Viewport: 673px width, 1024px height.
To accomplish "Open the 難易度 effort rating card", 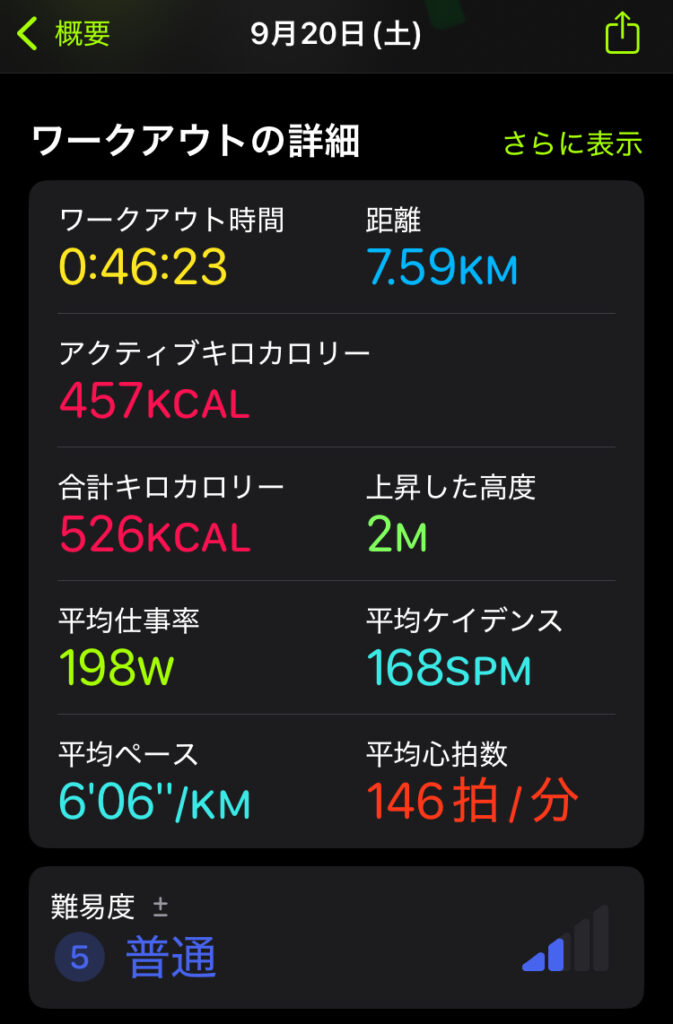I will tap(336, 937).
